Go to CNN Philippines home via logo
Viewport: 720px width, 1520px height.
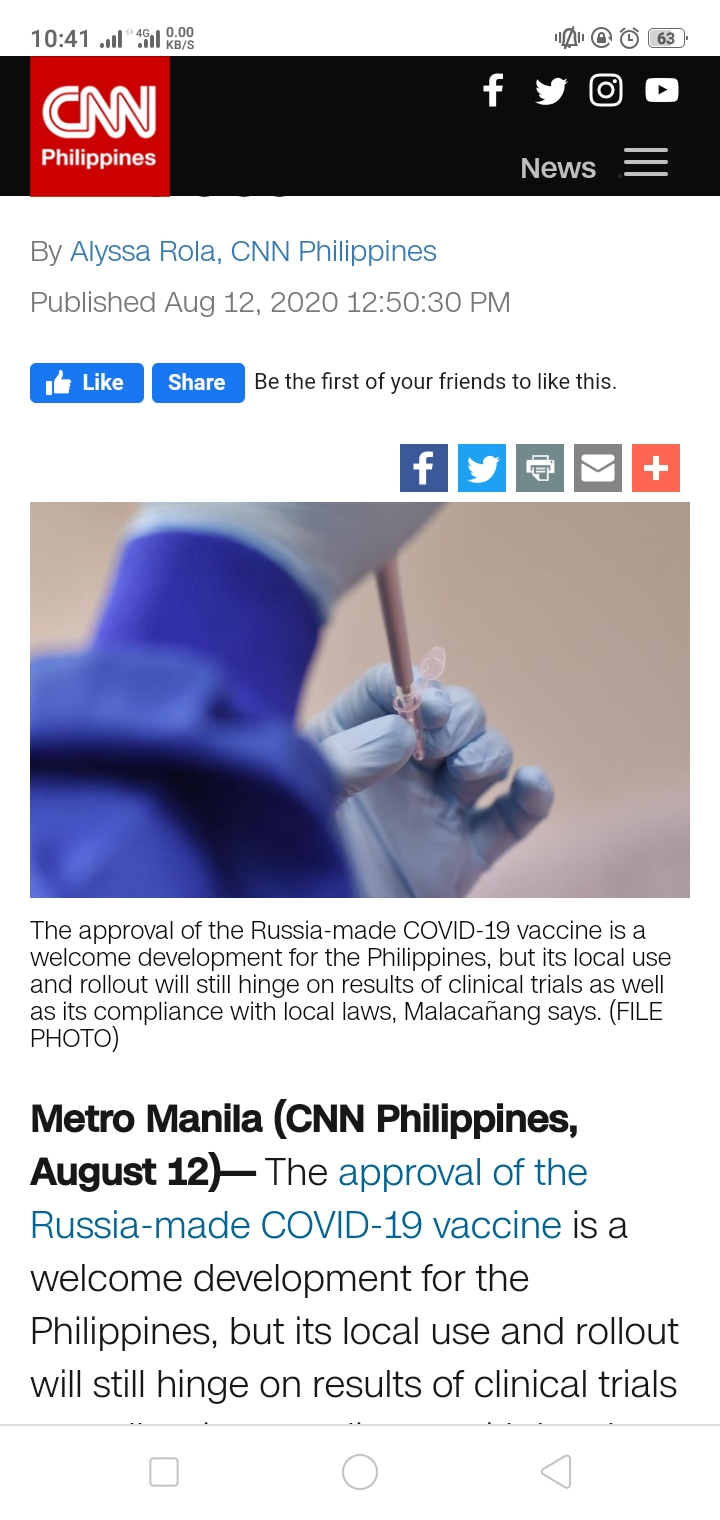(x=99, y=127)
